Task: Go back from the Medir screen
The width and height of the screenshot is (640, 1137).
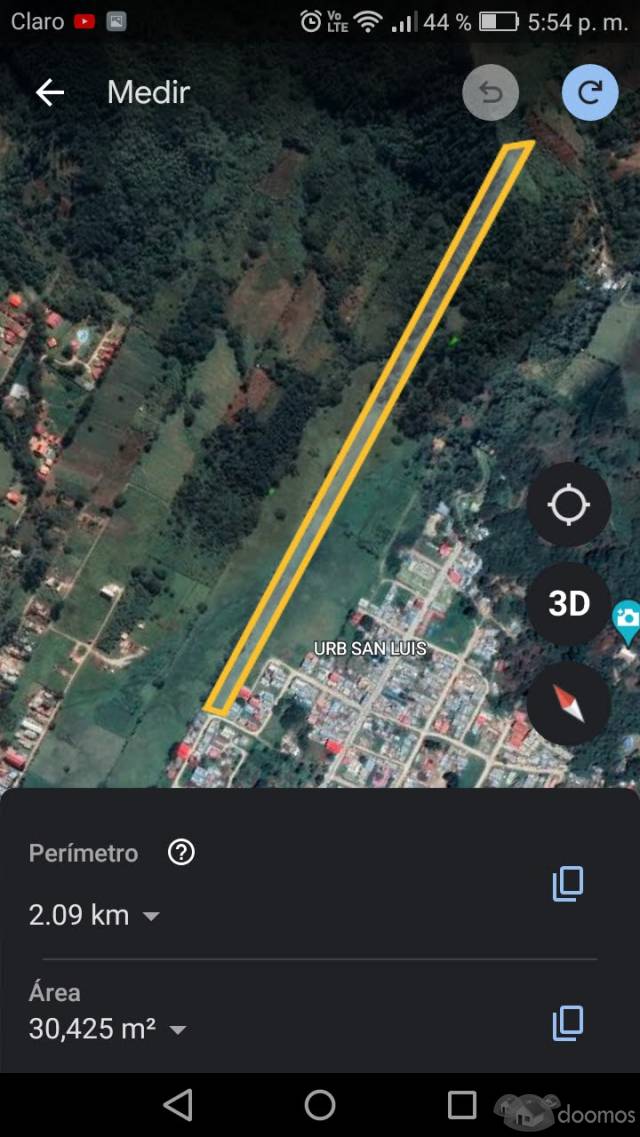Action: click(x=50, y=93)
